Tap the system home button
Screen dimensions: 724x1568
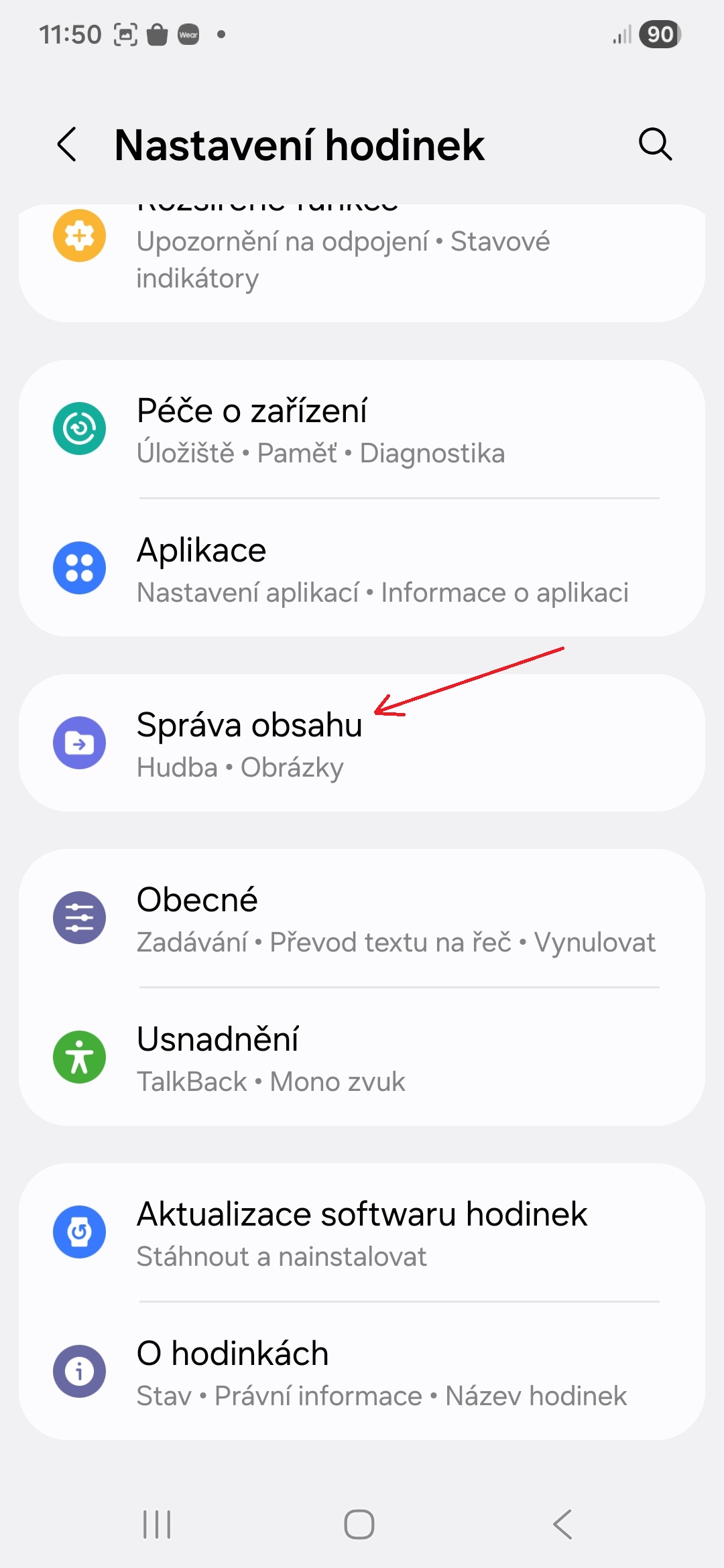(359, 1524)
